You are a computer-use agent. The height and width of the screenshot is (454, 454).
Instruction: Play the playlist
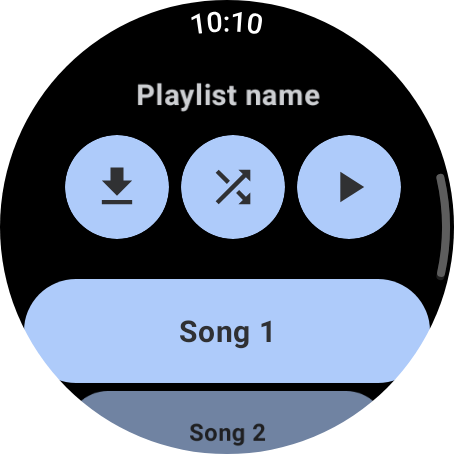349,187
